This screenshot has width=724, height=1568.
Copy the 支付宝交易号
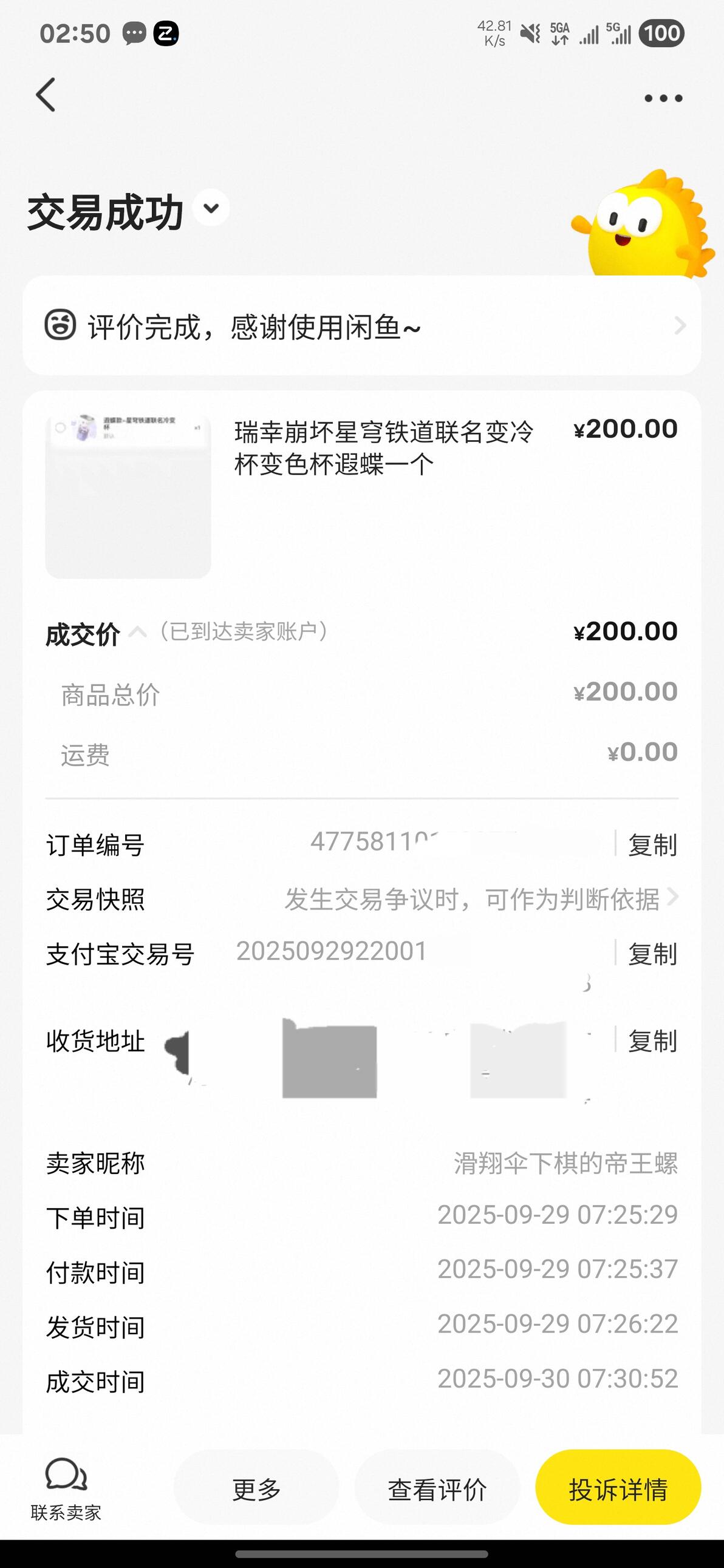pyautogui.click(x=652, y=954)
